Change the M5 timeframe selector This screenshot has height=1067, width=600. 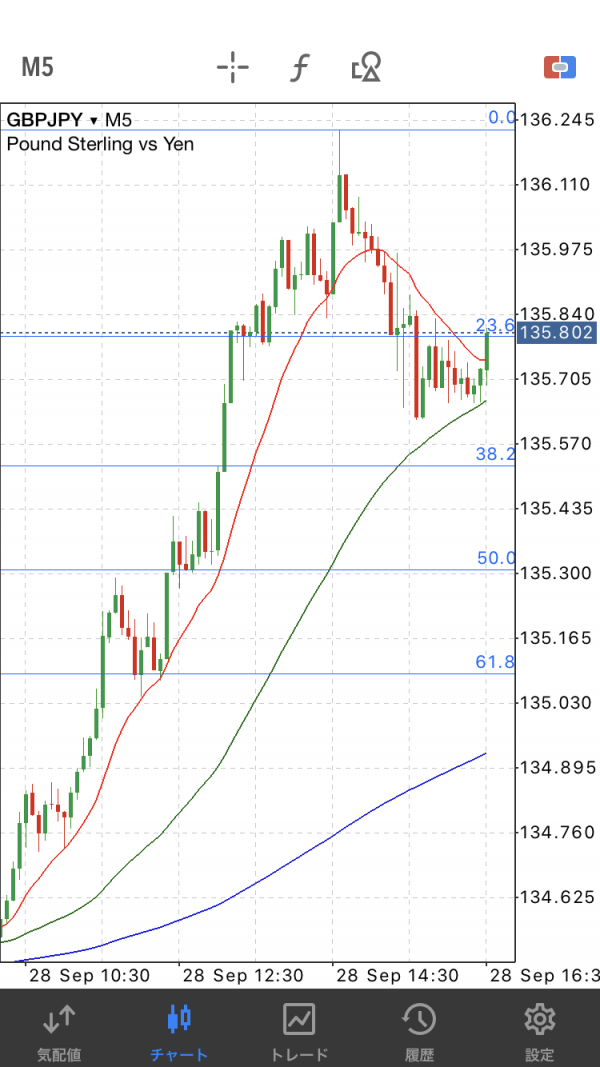click(x=37, y=67)
